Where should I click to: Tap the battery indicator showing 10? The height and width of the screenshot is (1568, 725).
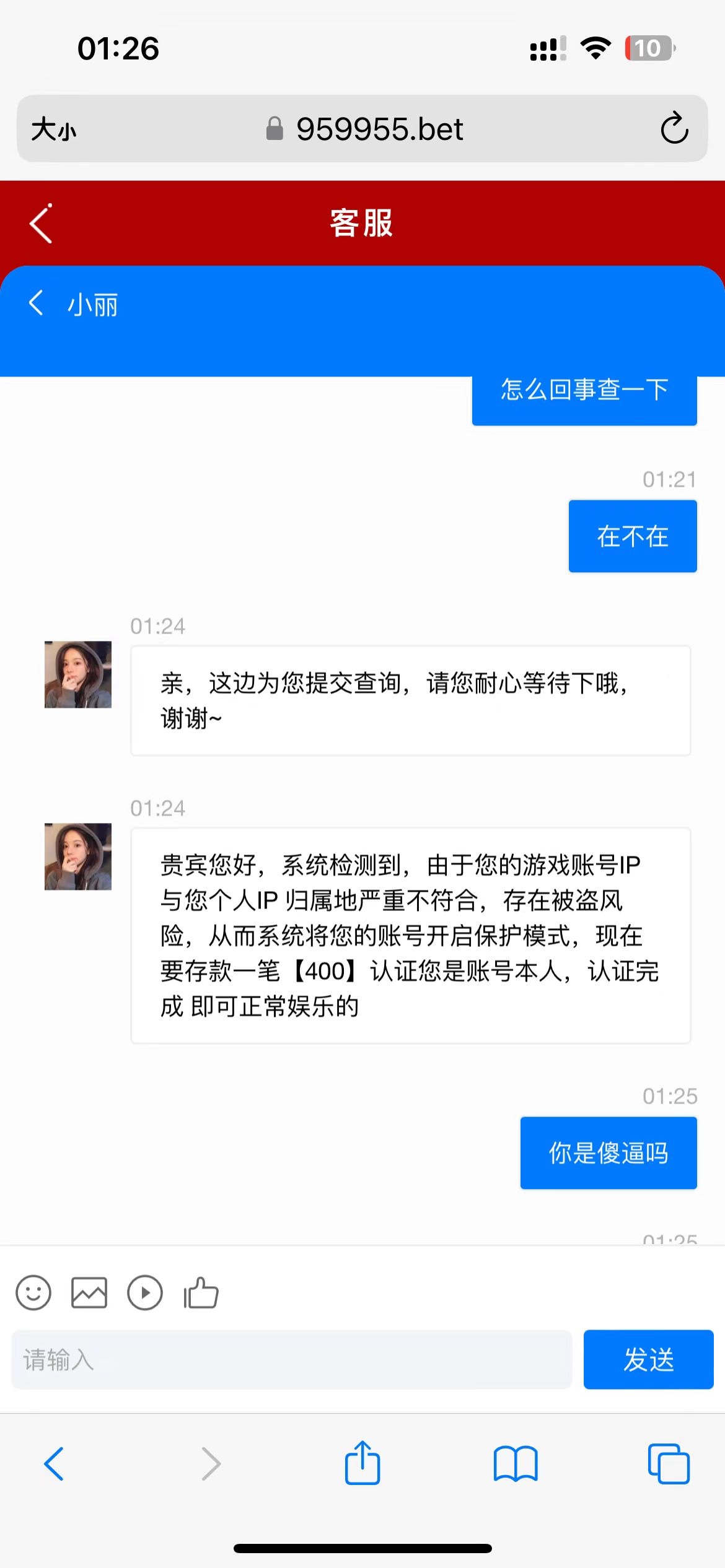(649, 48)
